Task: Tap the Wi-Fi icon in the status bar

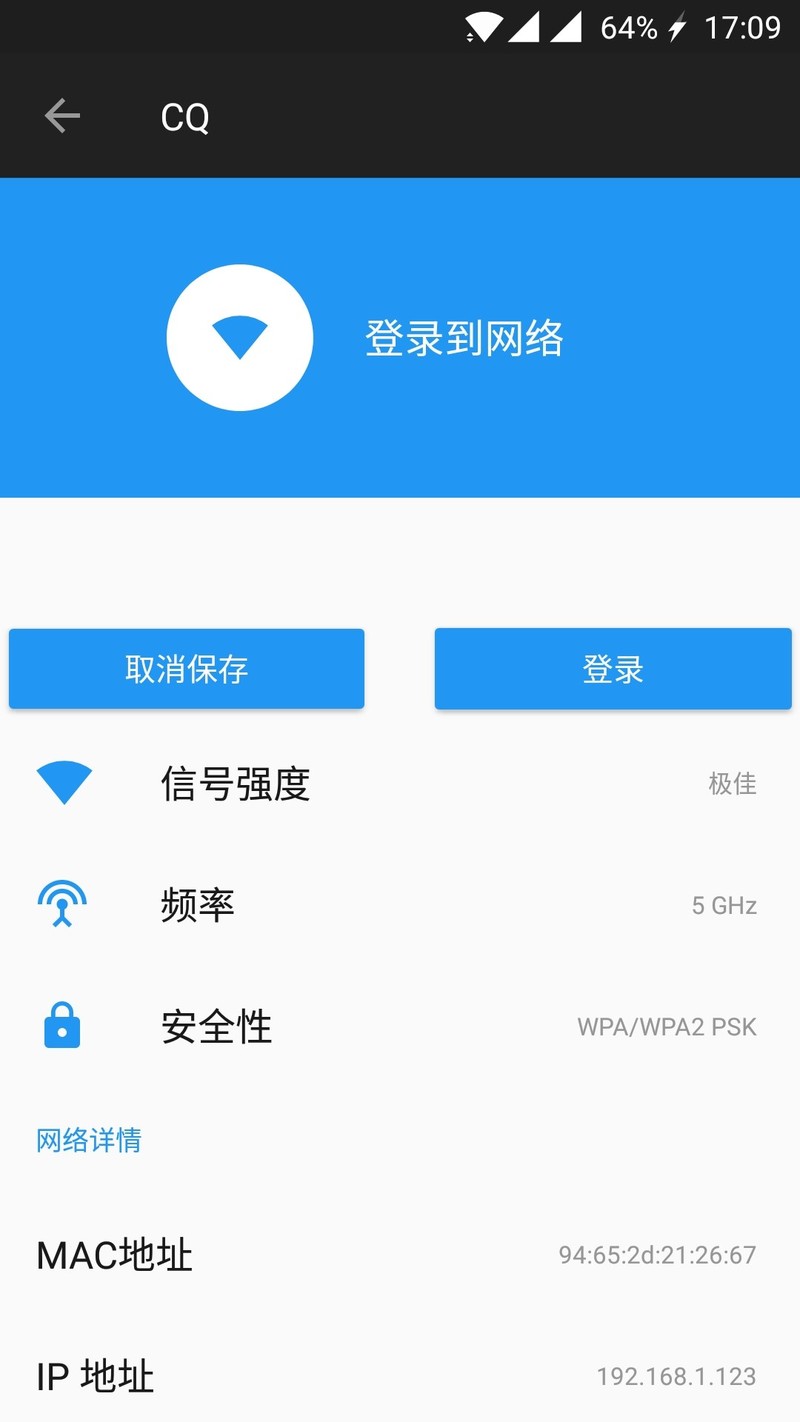Action: point(485,27)
